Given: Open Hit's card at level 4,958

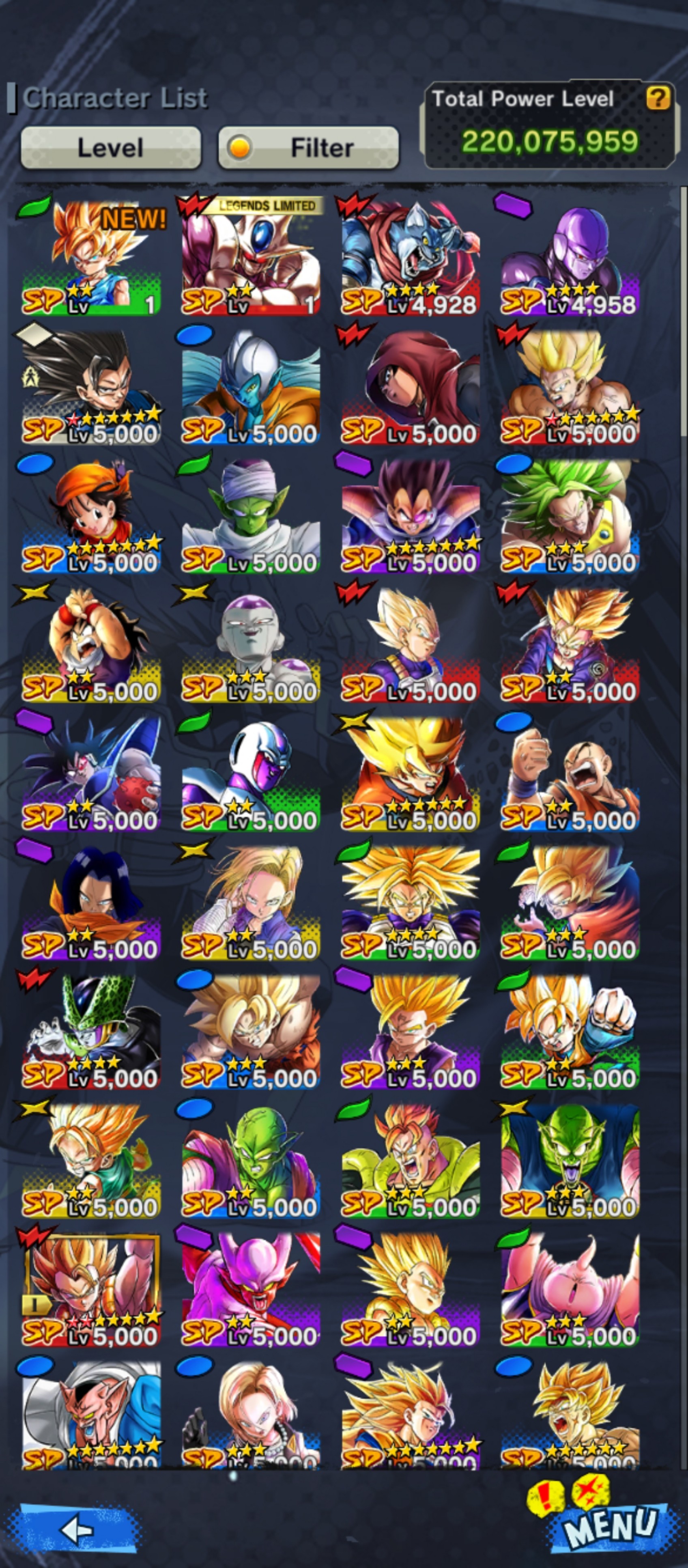Looking at the screenshot, I should point(570,257).
